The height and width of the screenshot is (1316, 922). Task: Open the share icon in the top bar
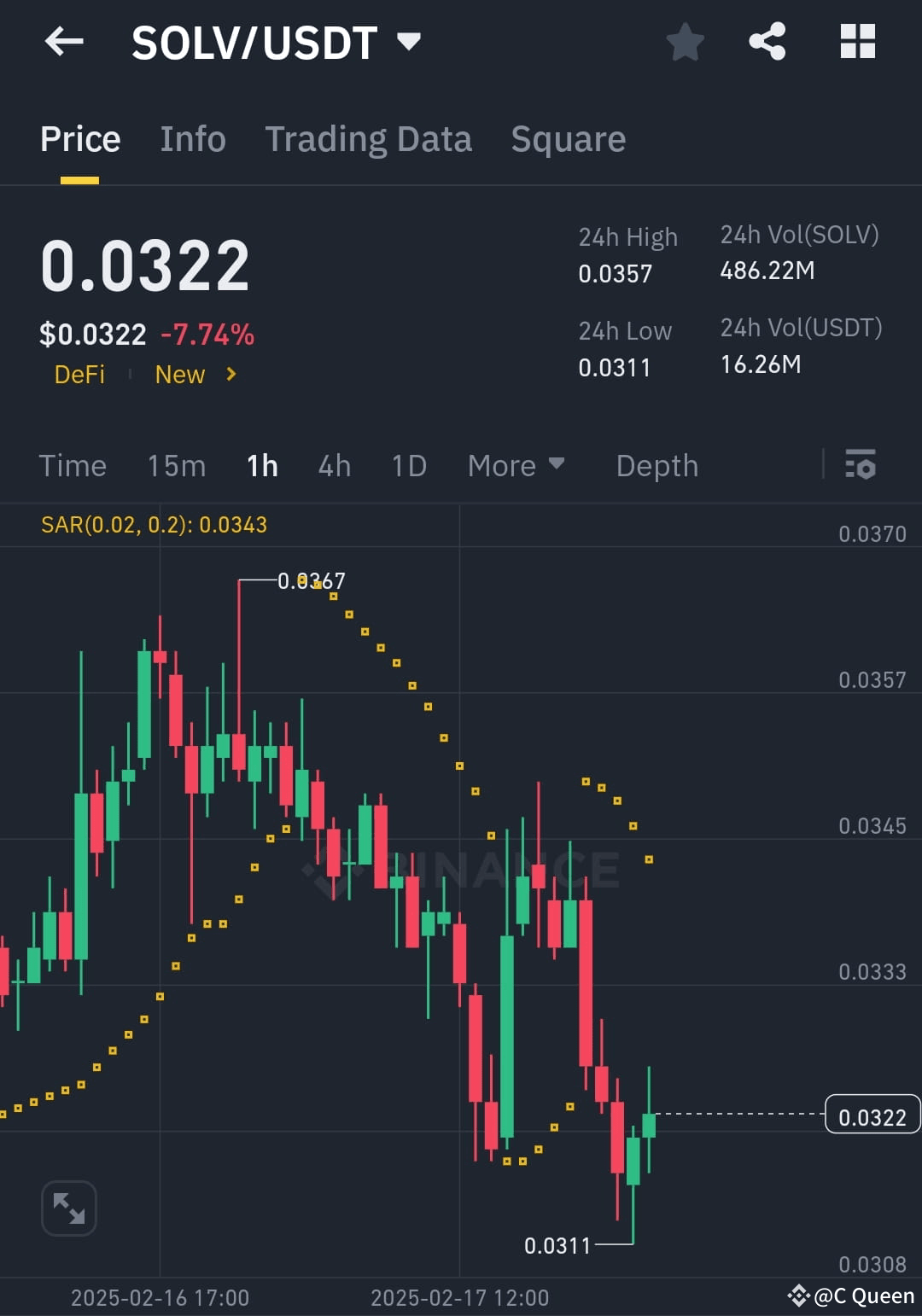coord(766,40)
